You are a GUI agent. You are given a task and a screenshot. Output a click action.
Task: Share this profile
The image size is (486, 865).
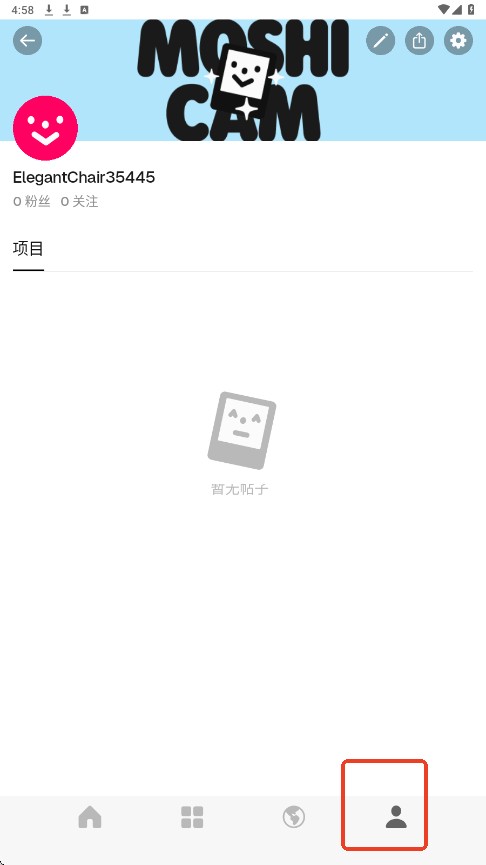(419, 41)
